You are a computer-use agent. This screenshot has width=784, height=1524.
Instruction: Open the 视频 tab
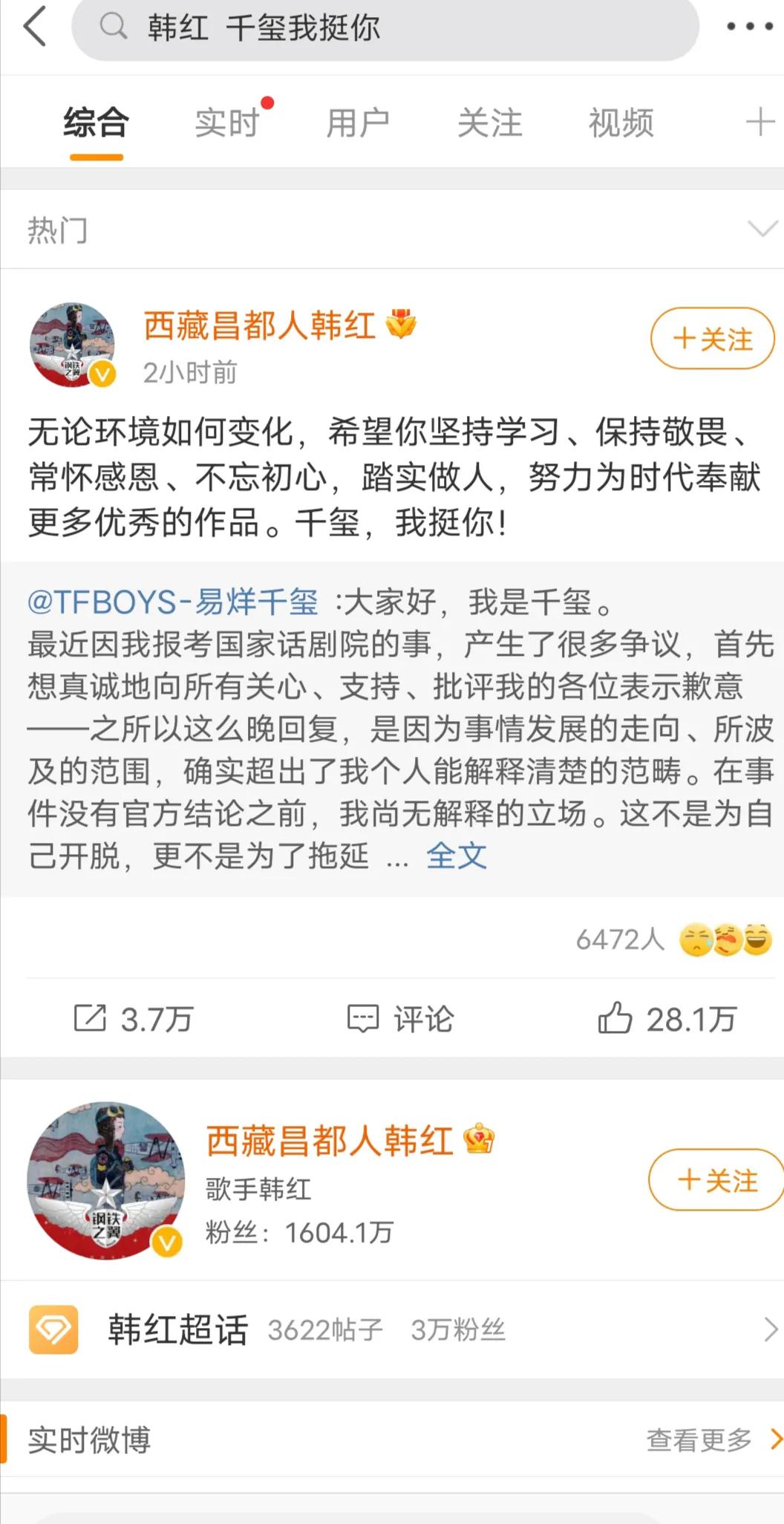(621, 123)
